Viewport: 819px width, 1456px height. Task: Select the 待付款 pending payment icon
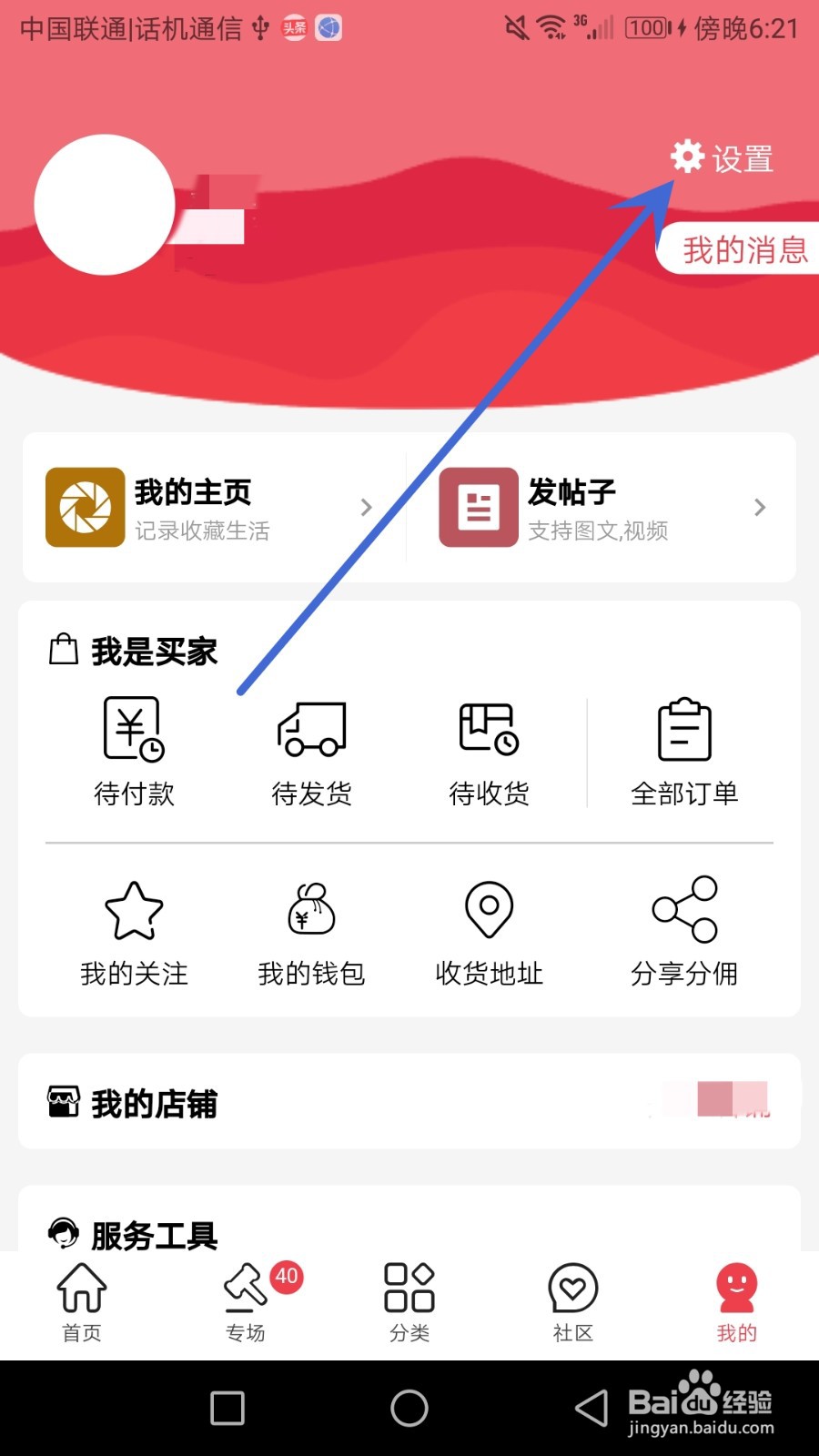tap(133, 728)
